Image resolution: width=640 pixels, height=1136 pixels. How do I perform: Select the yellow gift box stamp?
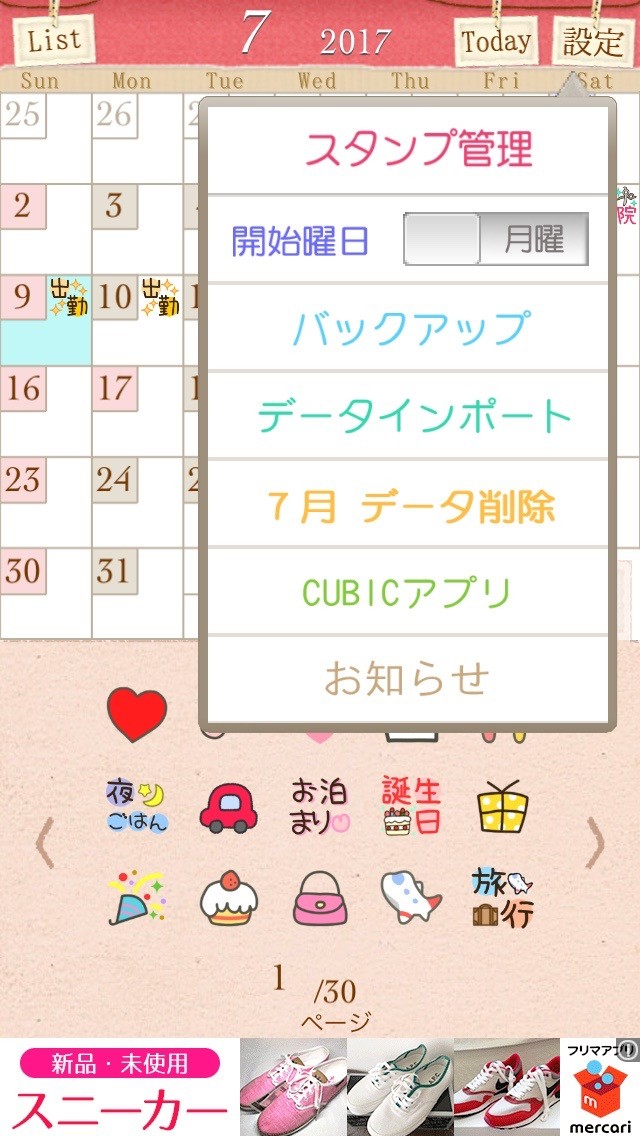point(503,806)
